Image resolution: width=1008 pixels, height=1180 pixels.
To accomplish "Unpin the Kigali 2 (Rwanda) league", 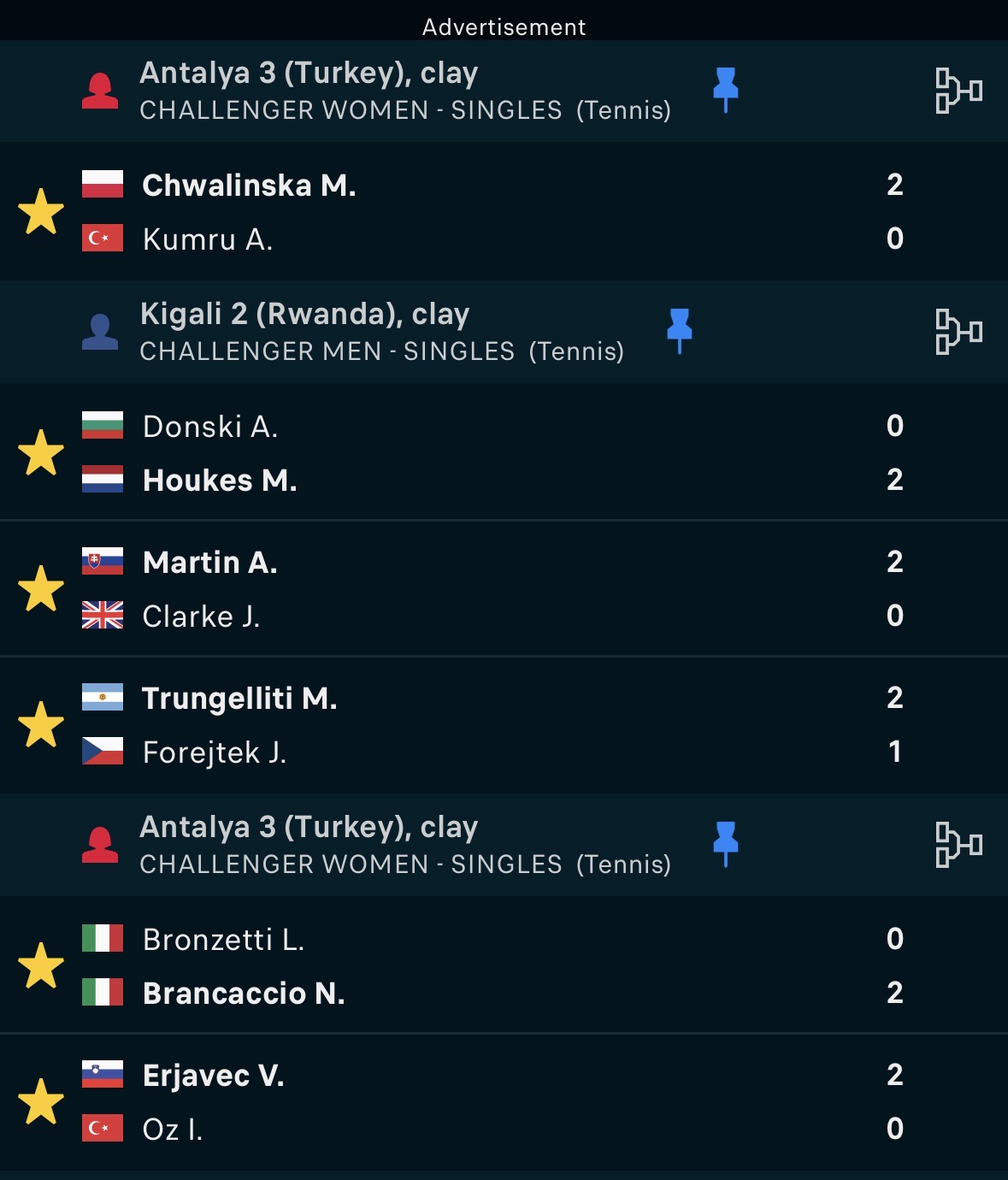I will [679, 330].
